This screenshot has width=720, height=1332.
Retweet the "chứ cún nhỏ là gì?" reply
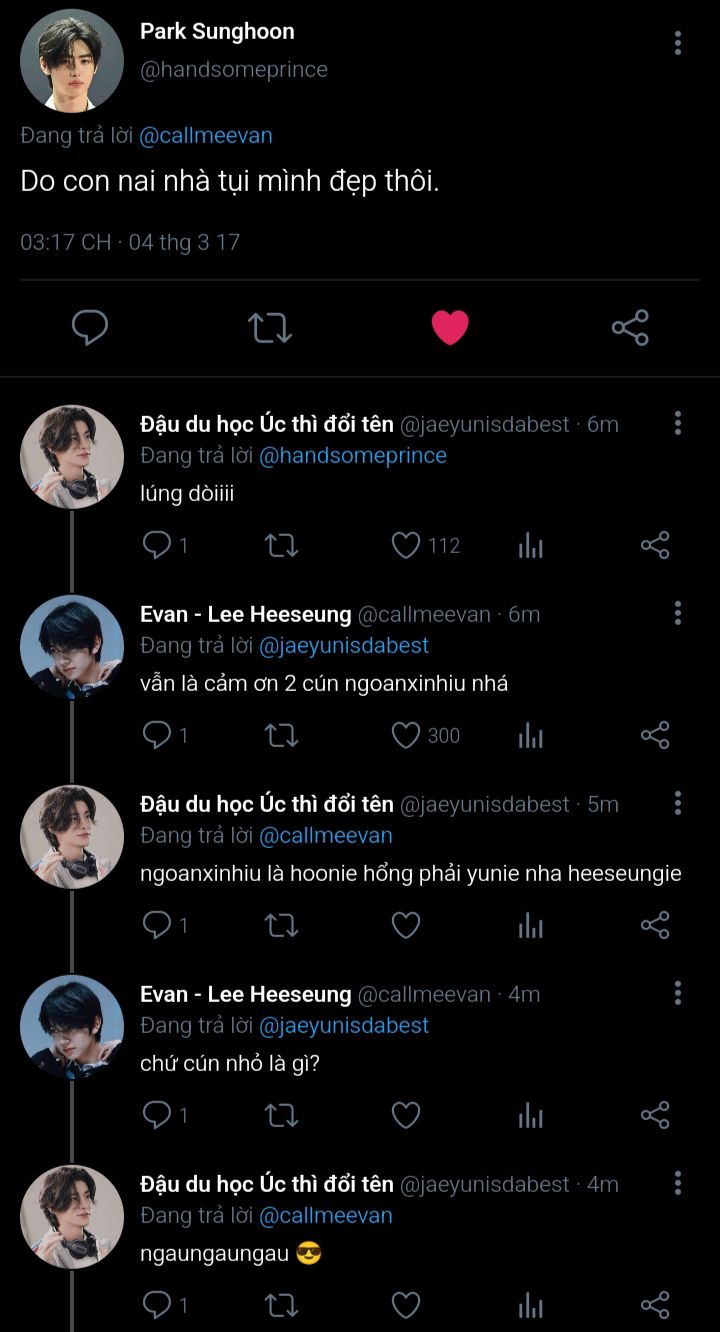coord(281,1115)
